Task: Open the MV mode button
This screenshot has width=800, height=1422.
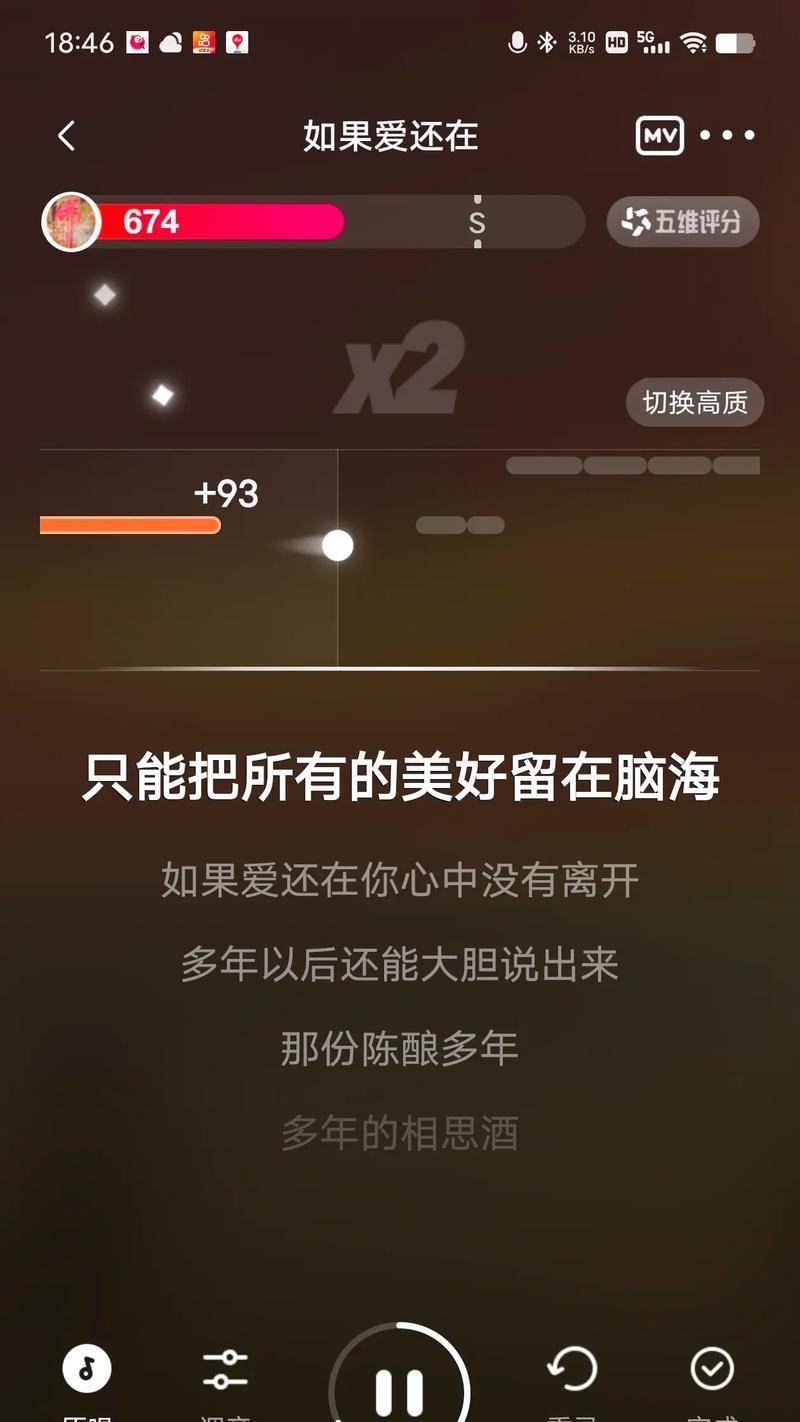Action: [x=660, y=136]
